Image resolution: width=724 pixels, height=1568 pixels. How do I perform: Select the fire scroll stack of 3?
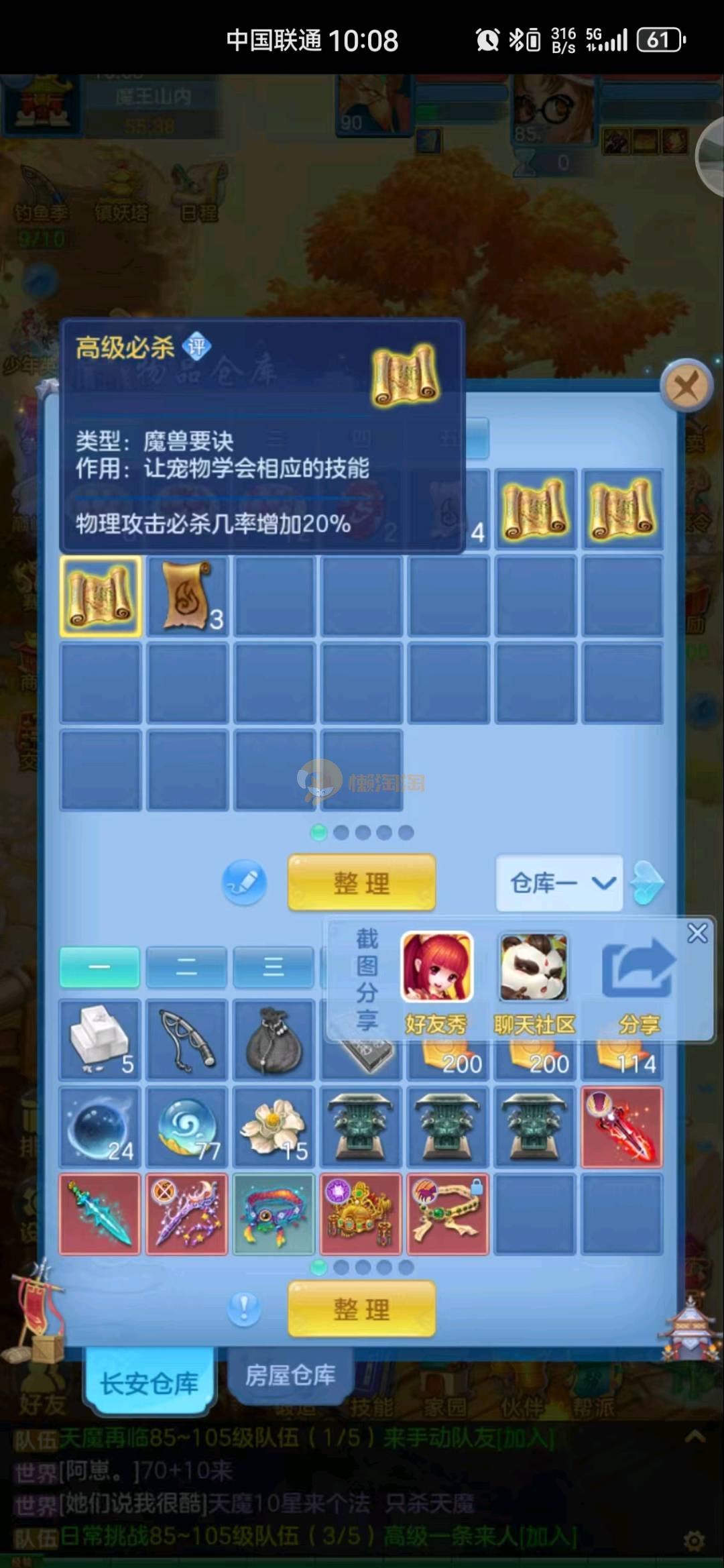188,596
